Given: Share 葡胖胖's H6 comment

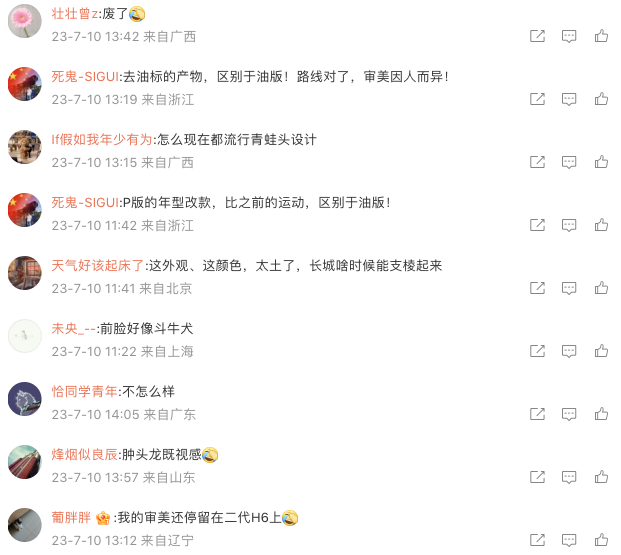Looking at the screenshot, I should point(537,540).
